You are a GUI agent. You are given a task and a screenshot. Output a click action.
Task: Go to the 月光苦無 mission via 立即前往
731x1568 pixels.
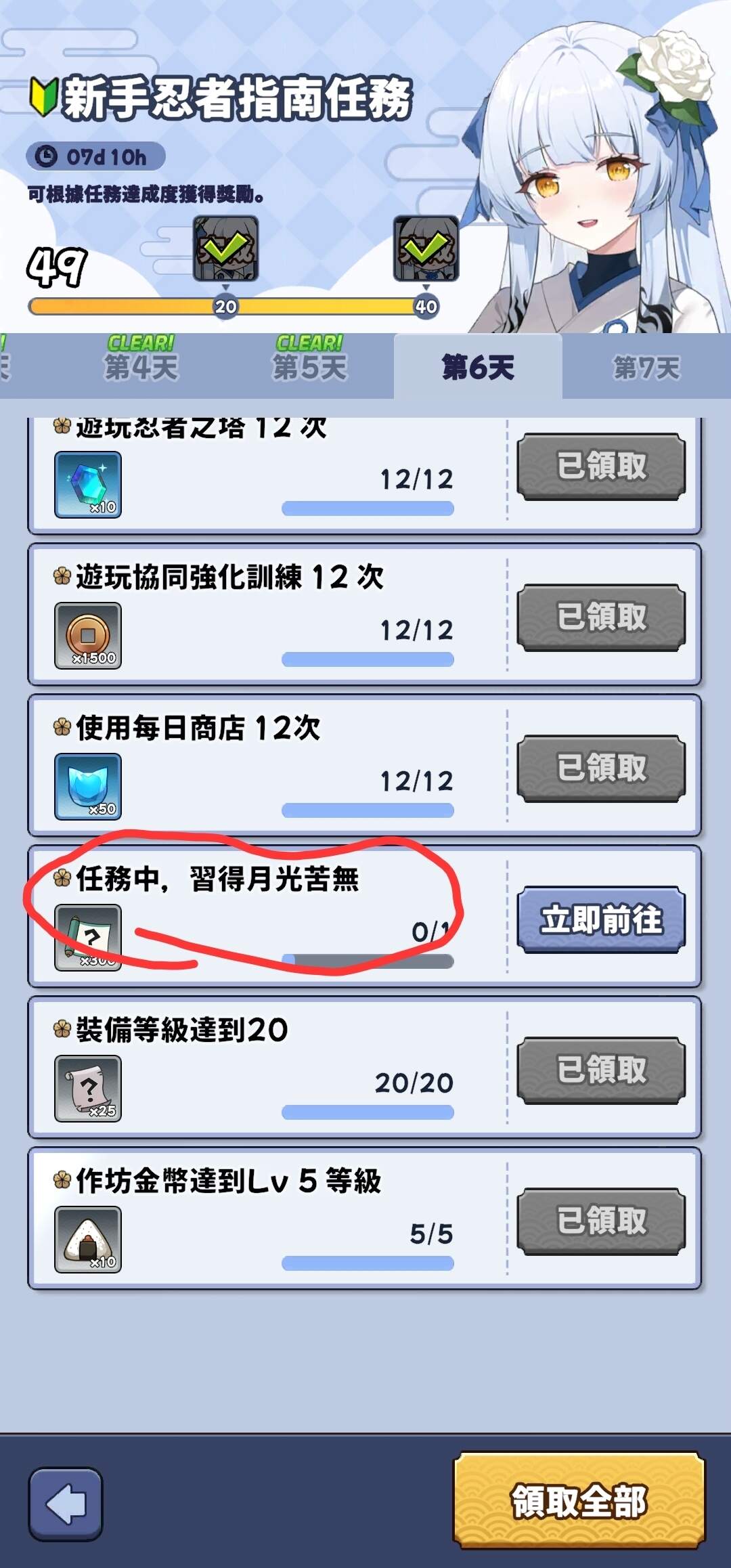click(601, 919)
